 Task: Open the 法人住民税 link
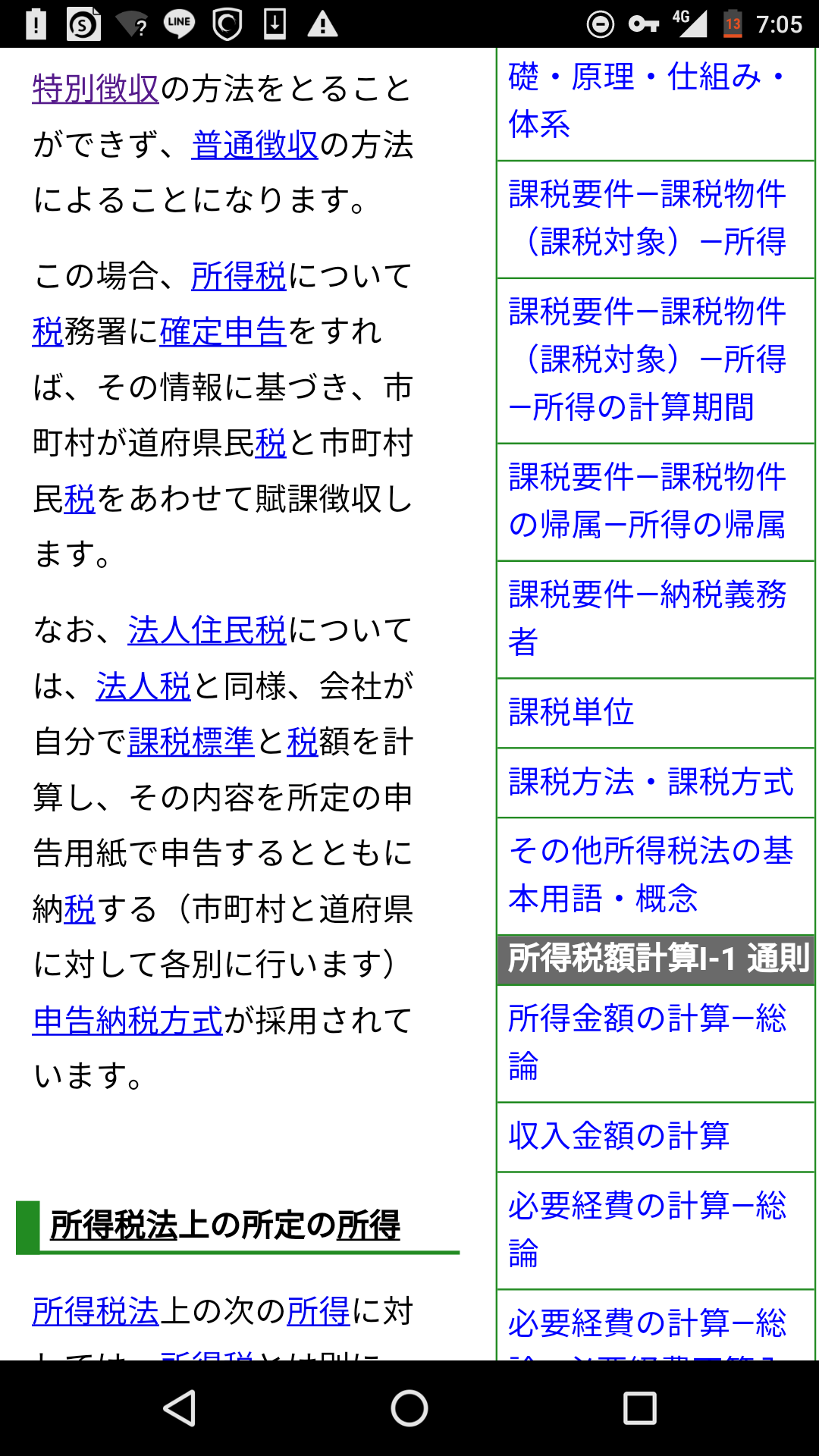(207, 630)
